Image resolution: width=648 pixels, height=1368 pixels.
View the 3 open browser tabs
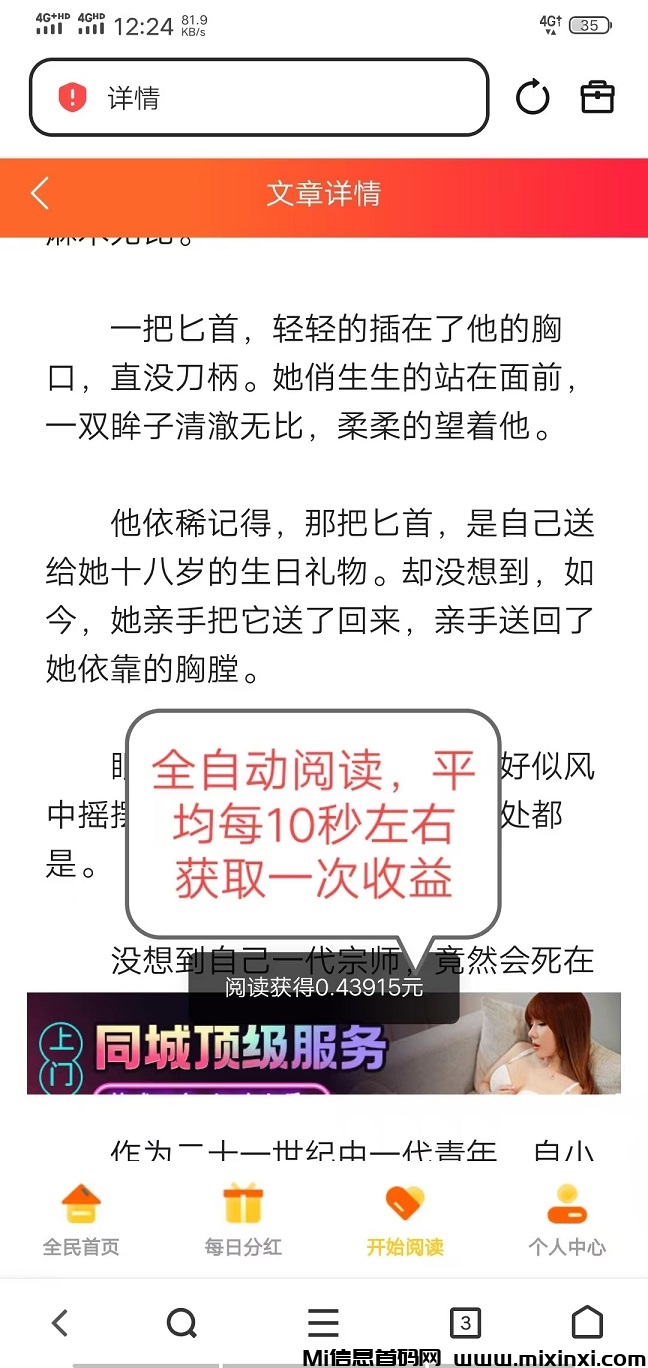[465, 1323]
